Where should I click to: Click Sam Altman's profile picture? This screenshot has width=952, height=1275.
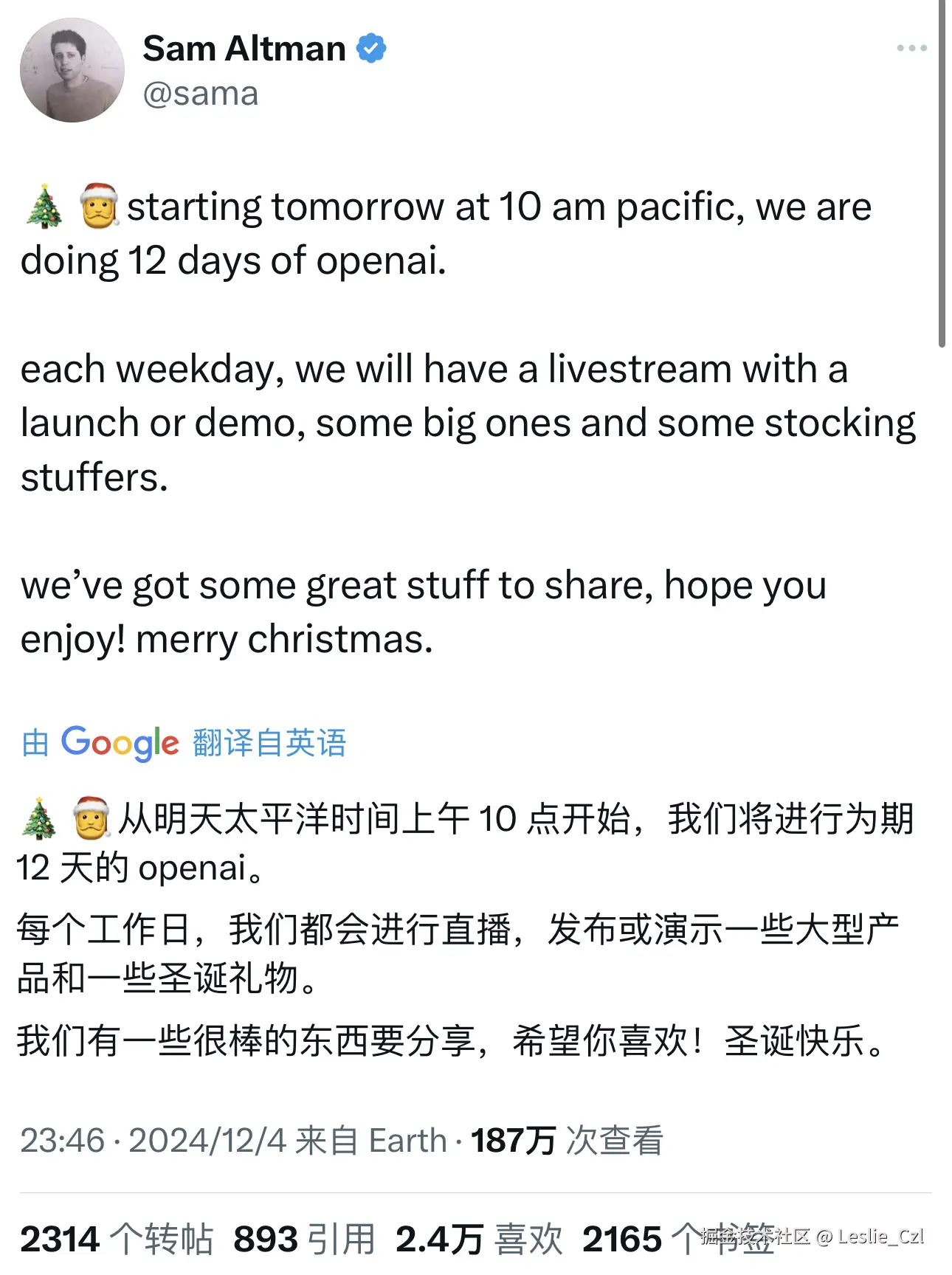(x=72, y=69)
